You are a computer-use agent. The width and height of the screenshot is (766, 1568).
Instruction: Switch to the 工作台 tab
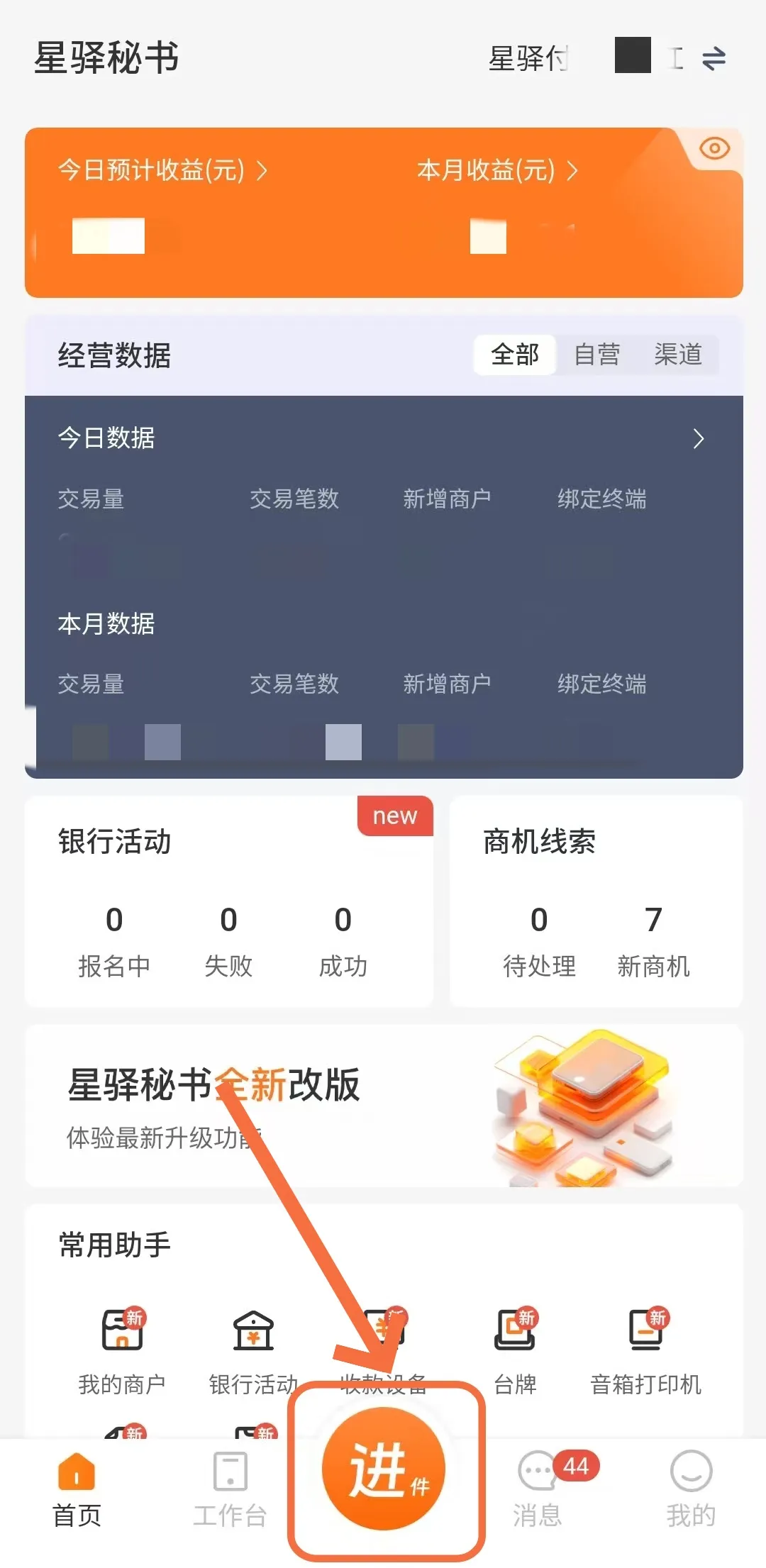(x=230, y=1488)
